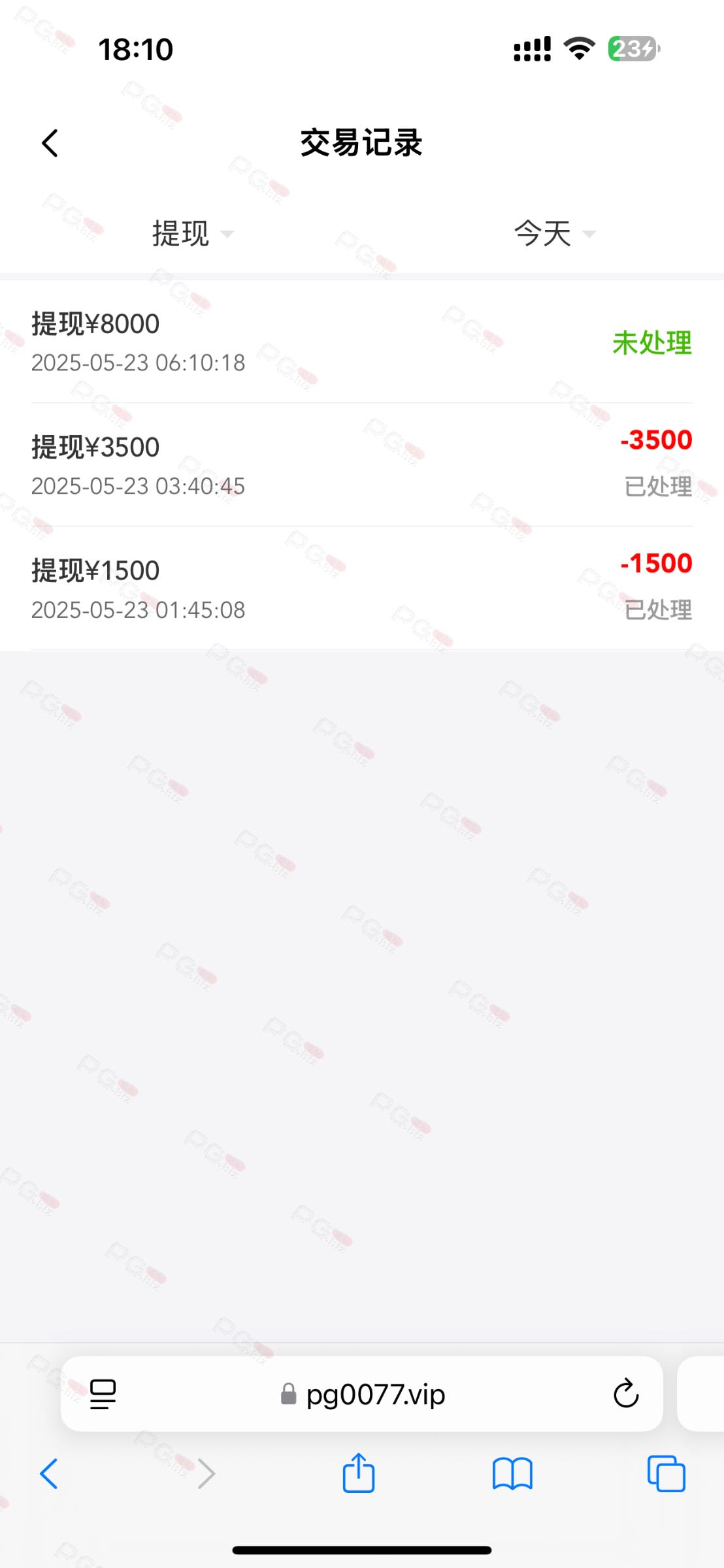
Task: Share this page from Safari
Action: click(x=359, y=1473)
